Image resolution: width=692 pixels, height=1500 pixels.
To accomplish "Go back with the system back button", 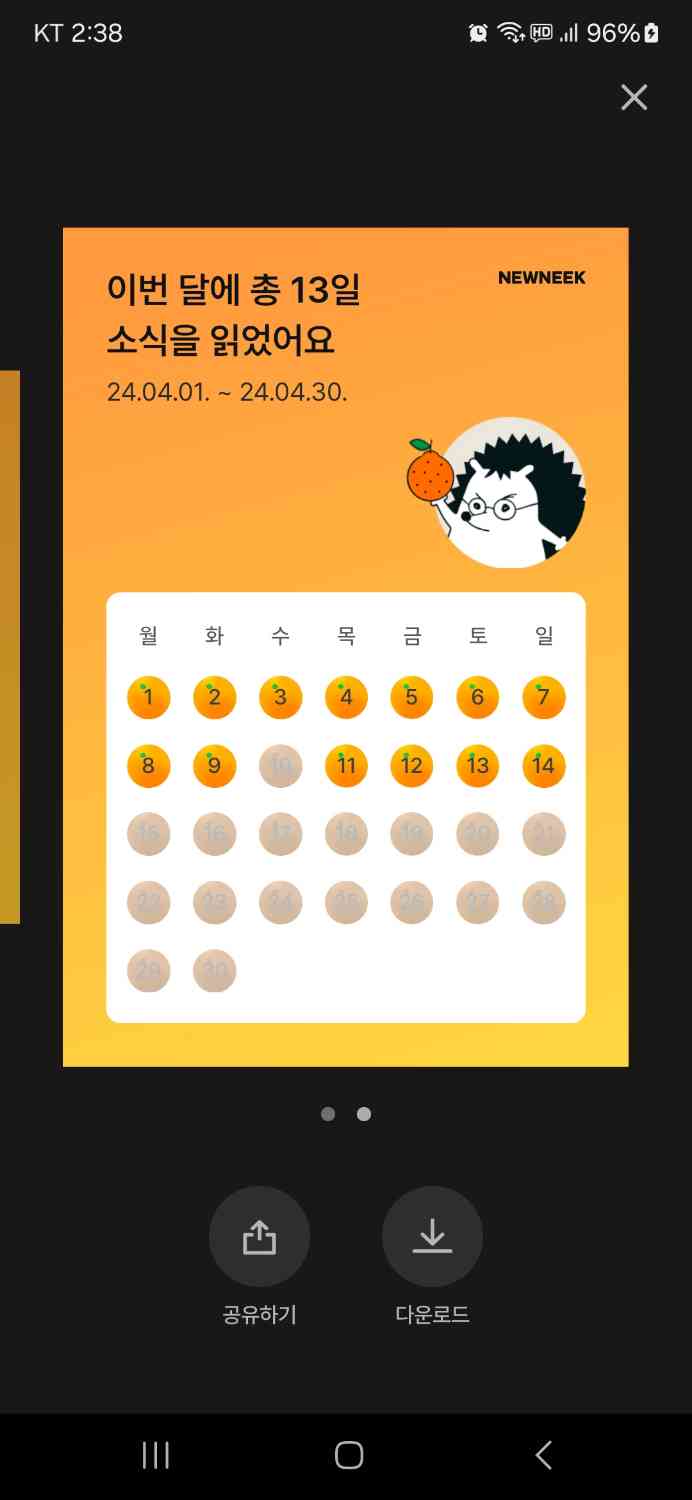I will coord(543,1455).
